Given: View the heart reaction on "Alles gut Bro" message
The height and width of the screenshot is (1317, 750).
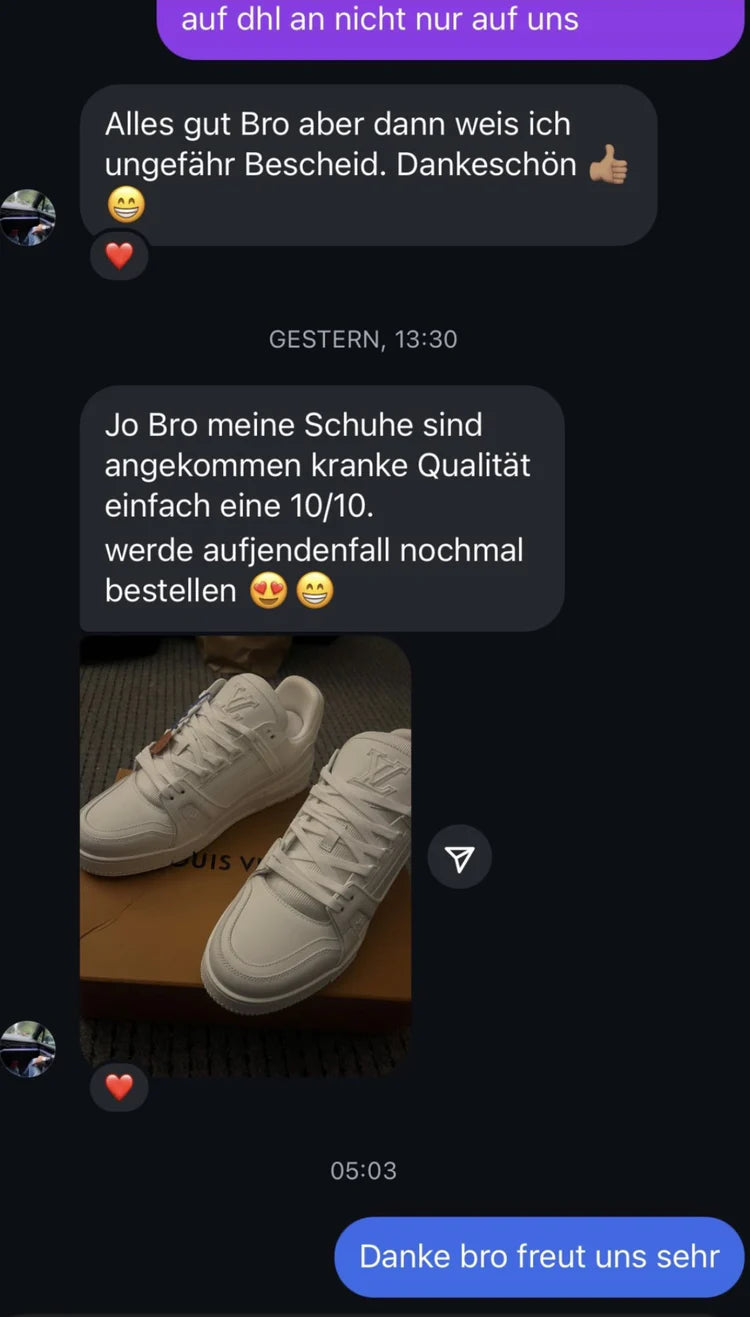Looking at the screenshot, I should pos(119,256).
